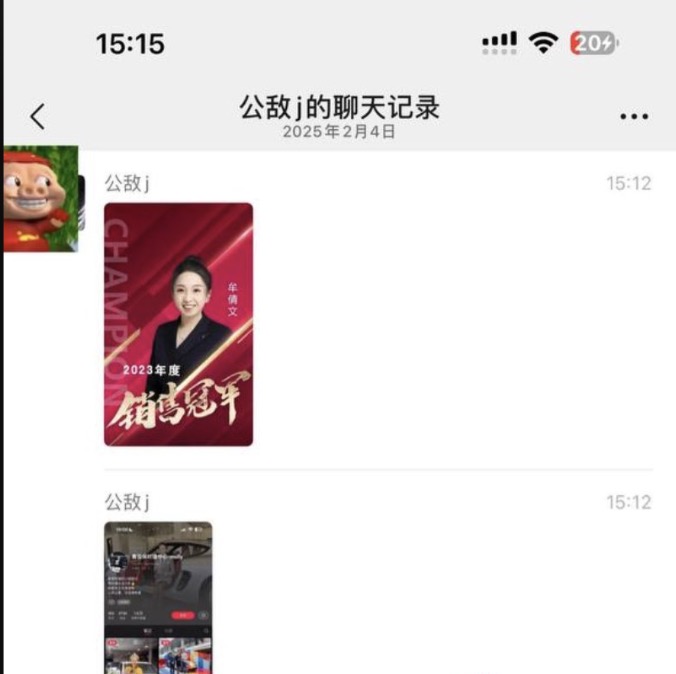
Task: Open the screenshot image sent at 15:12
Action: pyautogui.click(x=158, y=596)
